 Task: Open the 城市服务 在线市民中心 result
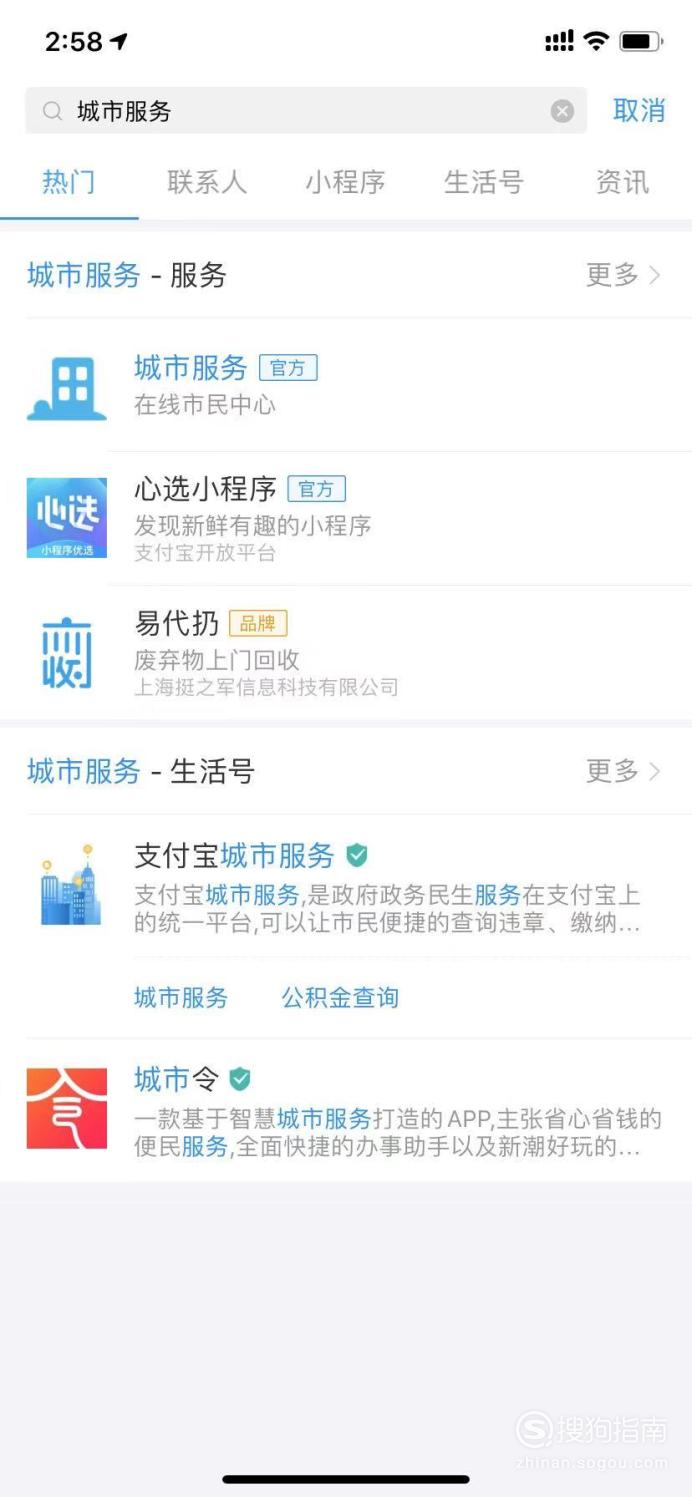[346, 385]
